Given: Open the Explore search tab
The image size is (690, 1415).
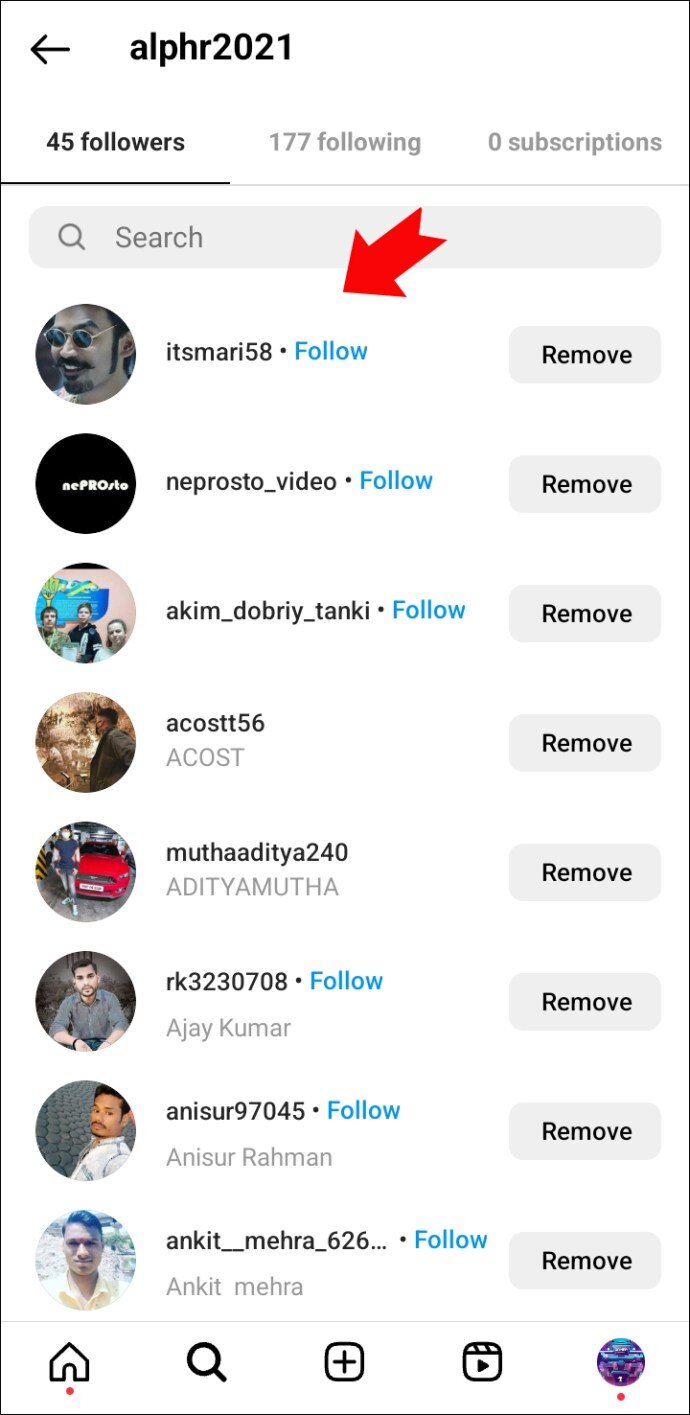Looking at the screenshot, I should [207, 1362].
